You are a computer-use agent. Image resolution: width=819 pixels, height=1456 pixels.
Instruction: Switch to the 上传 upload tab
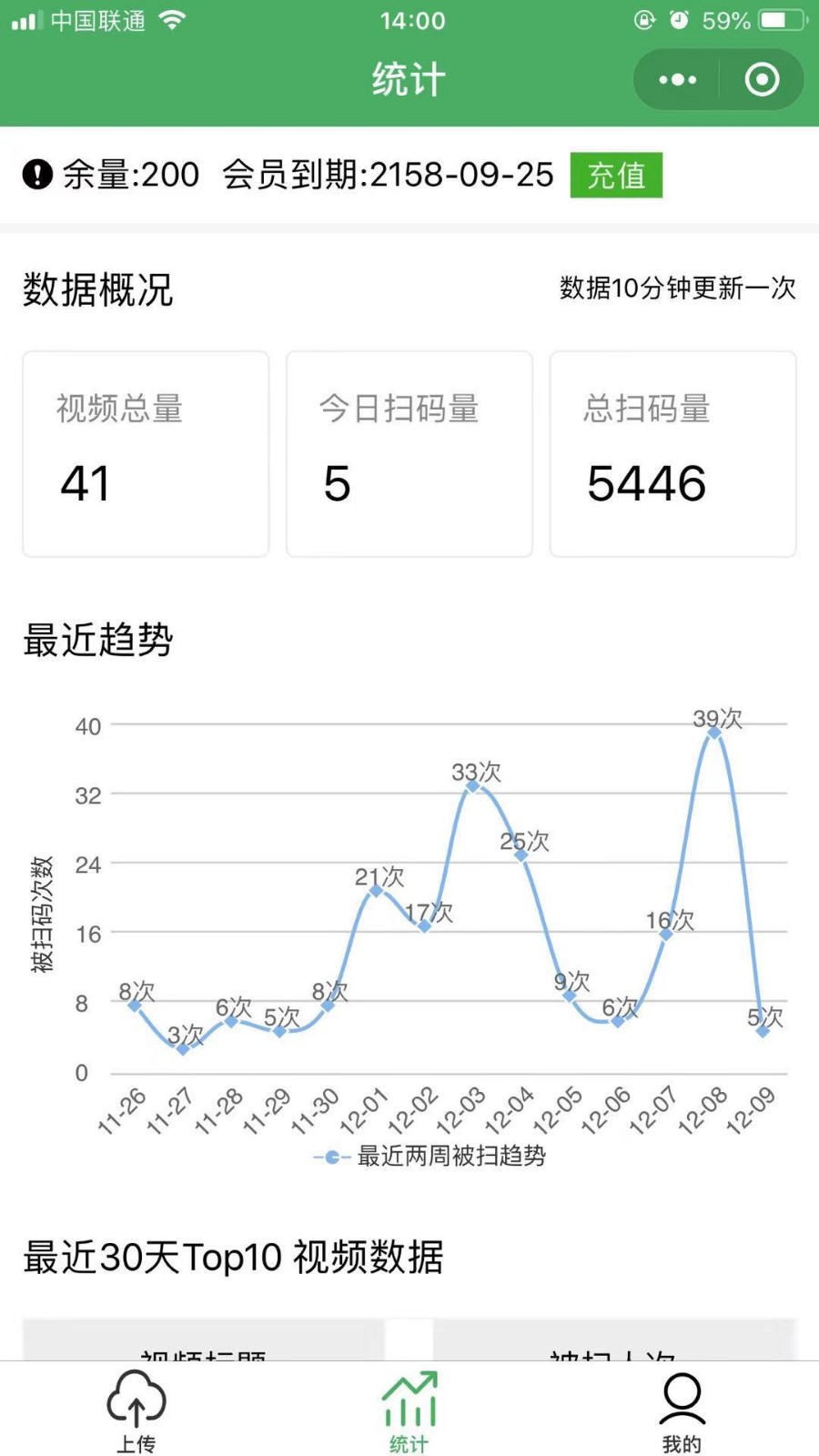coord(136,1411)
